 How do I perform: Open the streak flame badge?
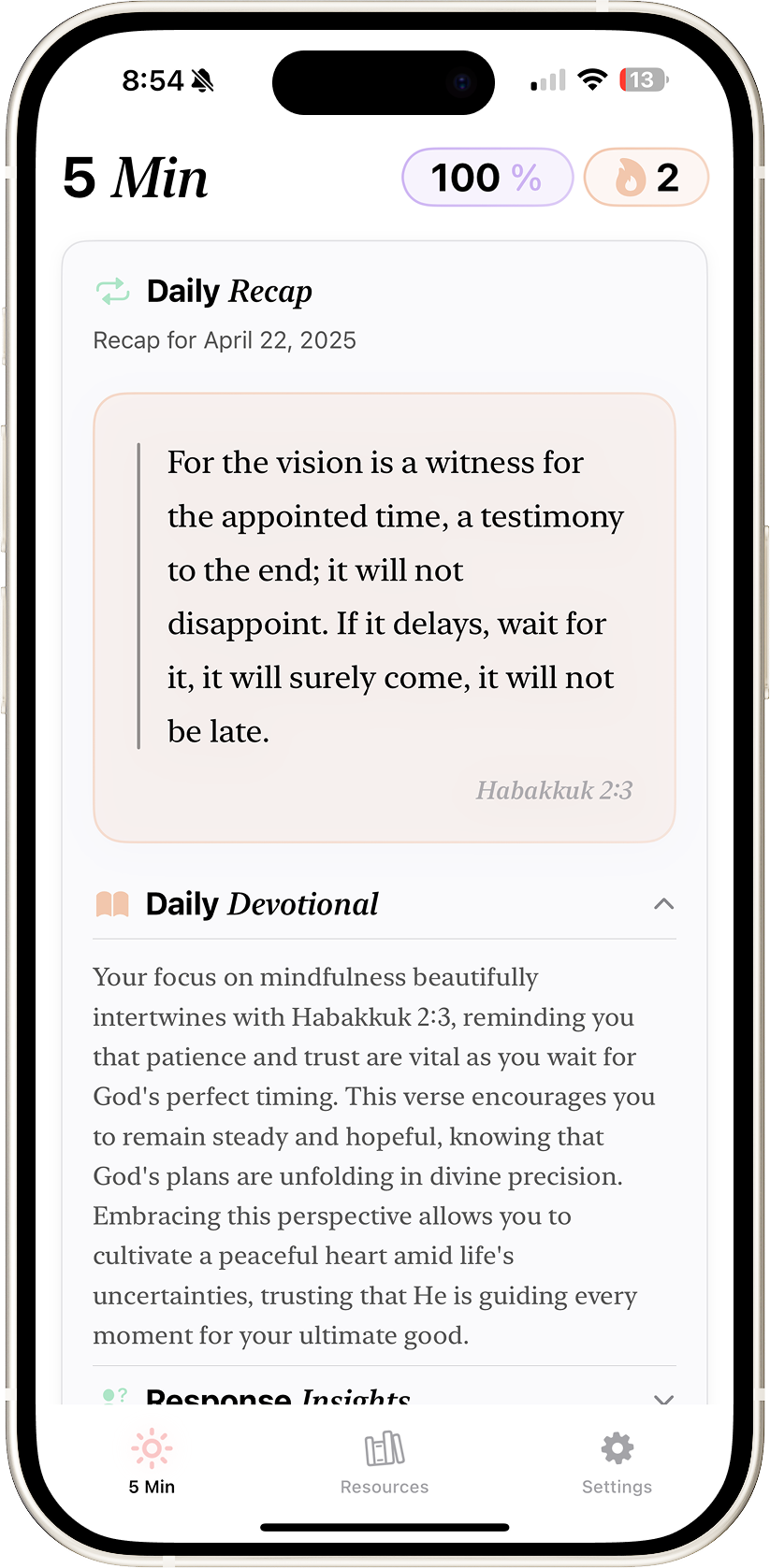(x=646, y=178)
